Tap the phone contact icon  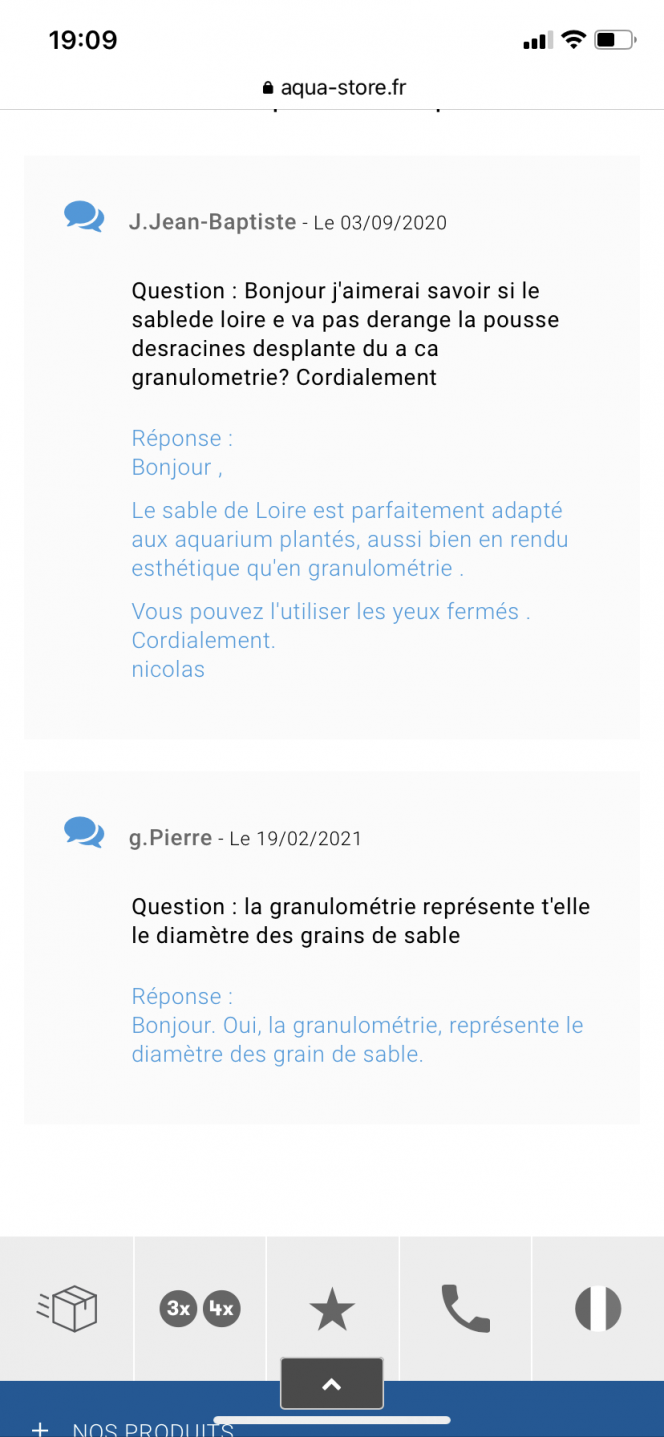[465, 1308]
